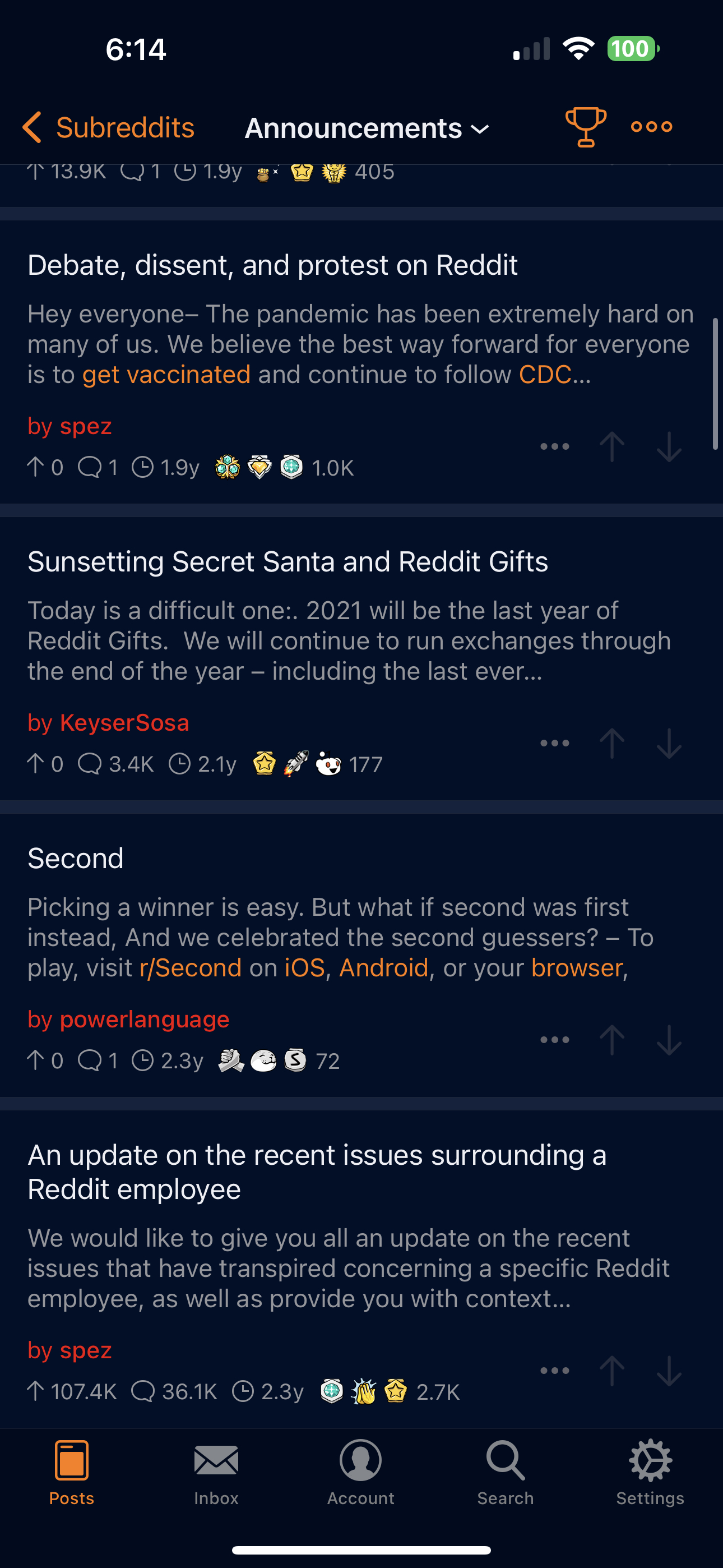Switch to the Settings tab
Image resolution: width=723 pixels, height=1568 pixels.
pyautogui.click(x=650, y=1472)
